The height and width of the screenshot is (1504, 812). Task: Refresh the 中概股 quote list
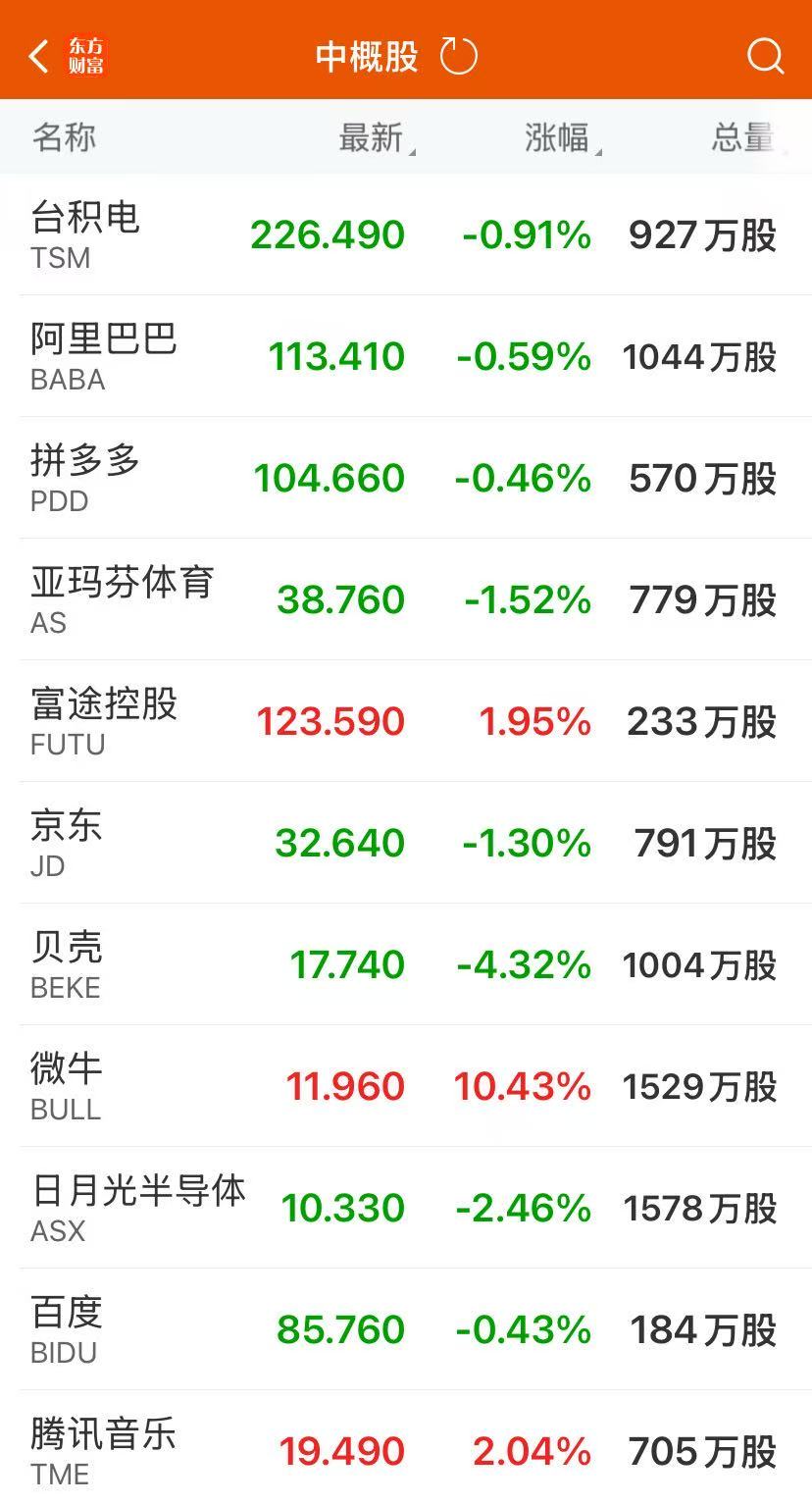(x=458, y=56)
